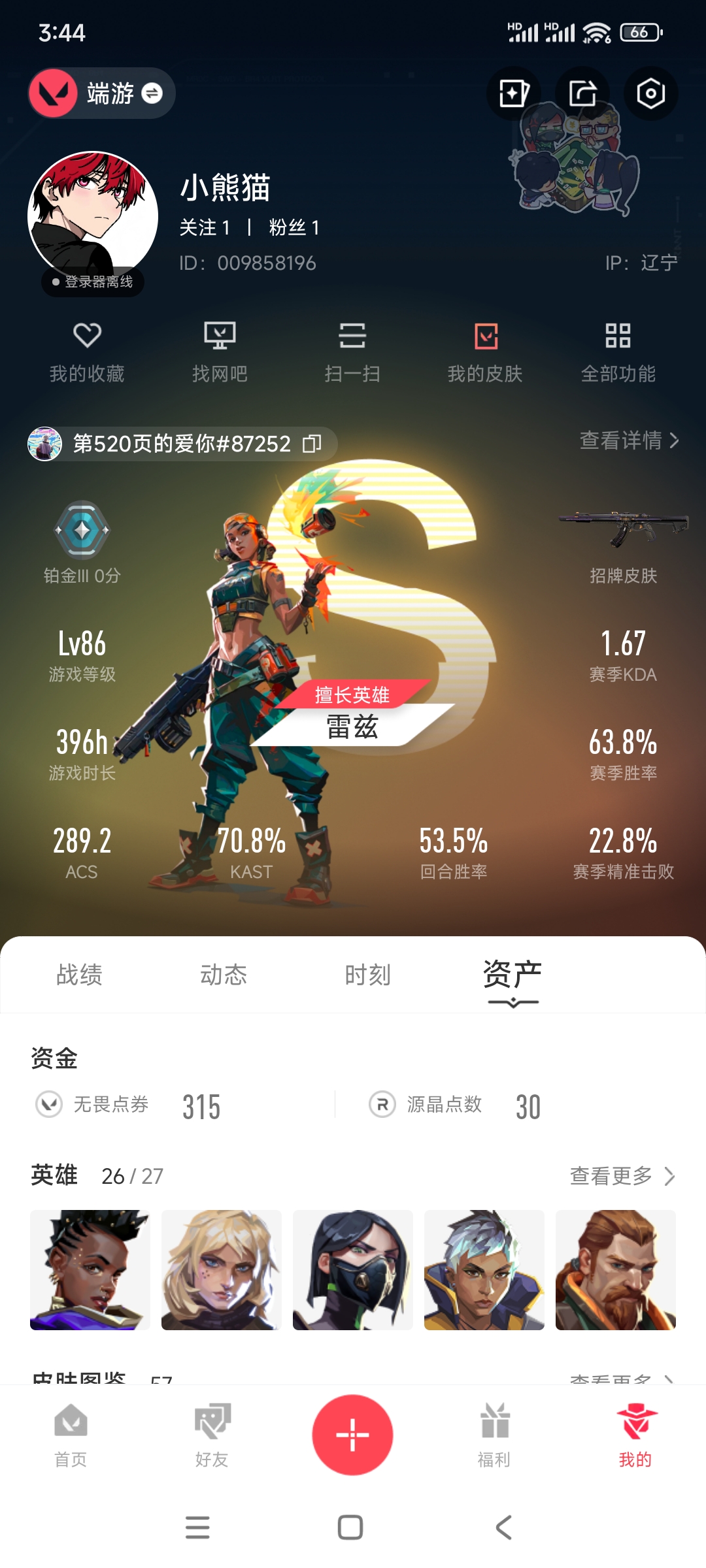The width and height of the screenshot is (706, 1568).
Task: Switch to the 时刻 tab
Action: 368,975
